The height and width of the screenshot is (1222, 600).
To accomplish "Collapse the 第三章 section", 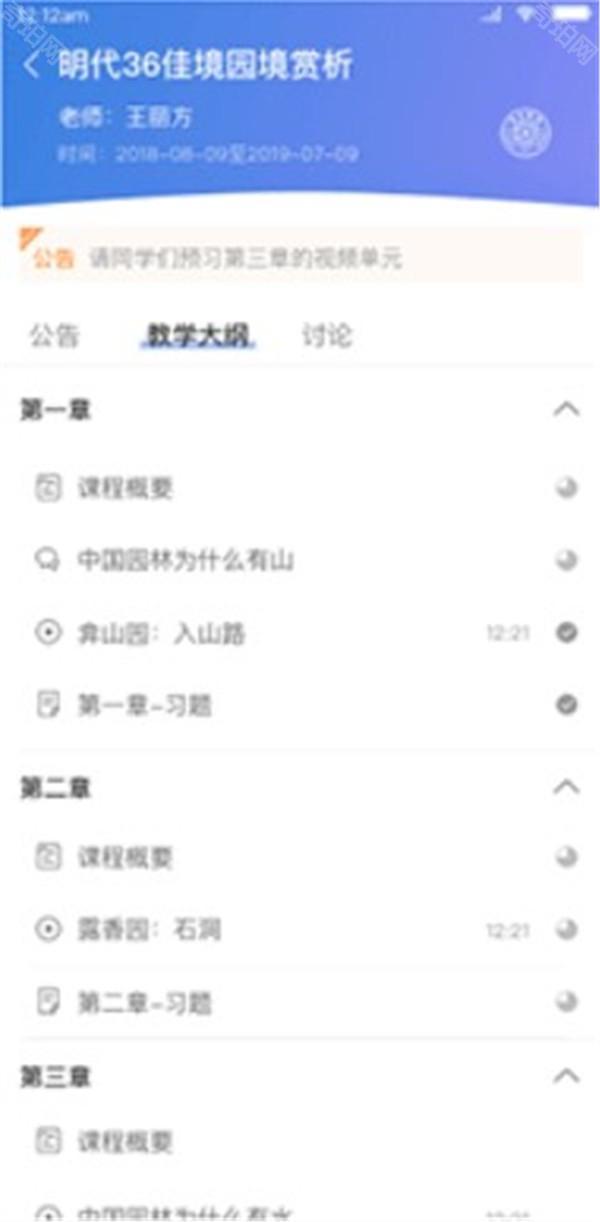I will 566,1076.
